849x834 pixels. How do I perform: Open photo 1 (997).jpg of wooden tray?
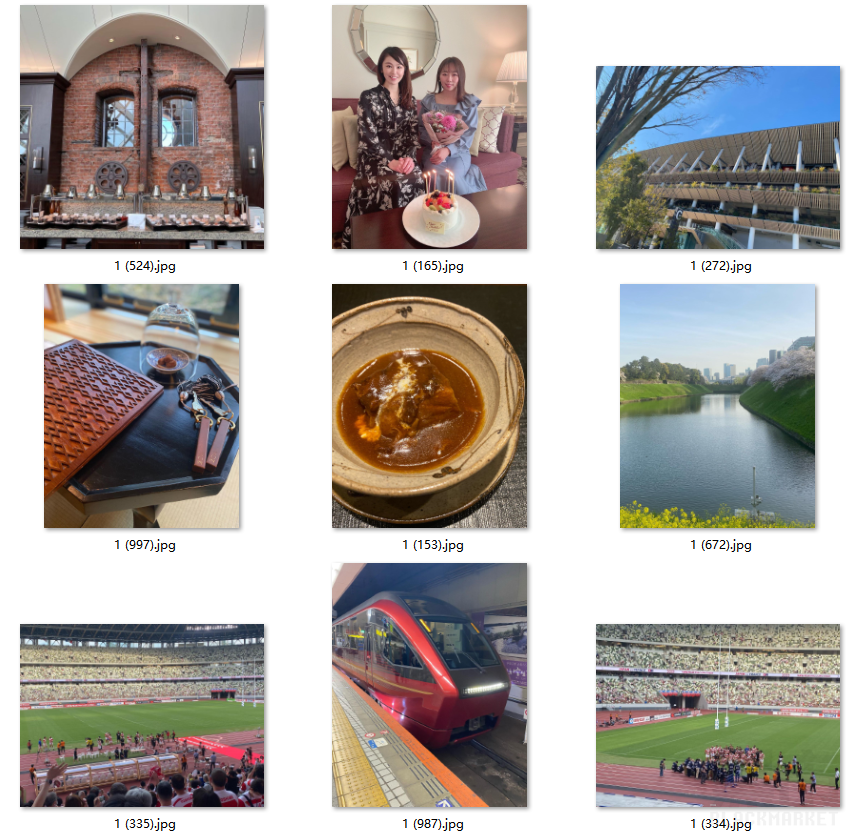click(x=142, y=406)
